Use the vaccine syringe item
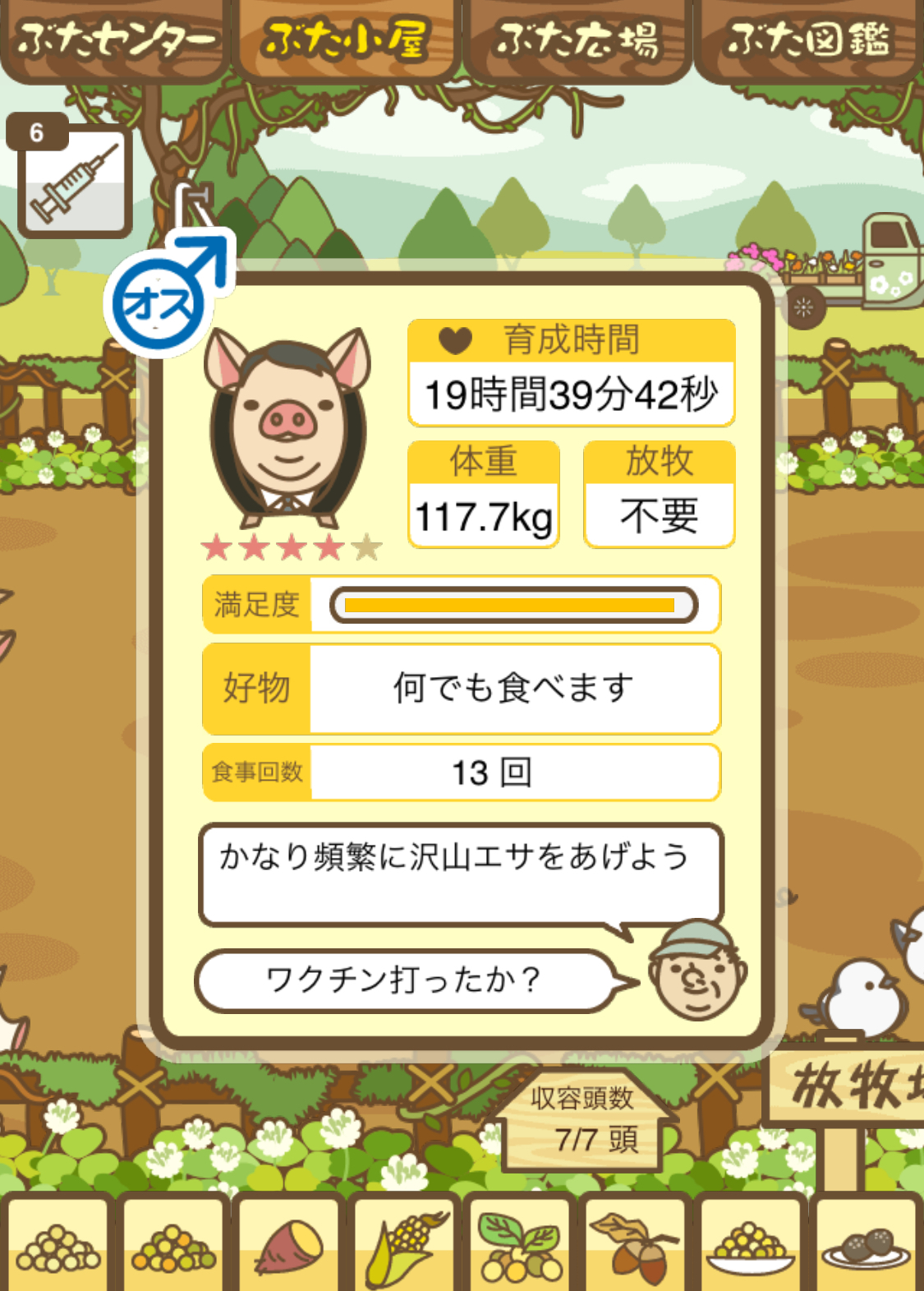This screenshot has width=924, height=1291. [x=75, y=184]
